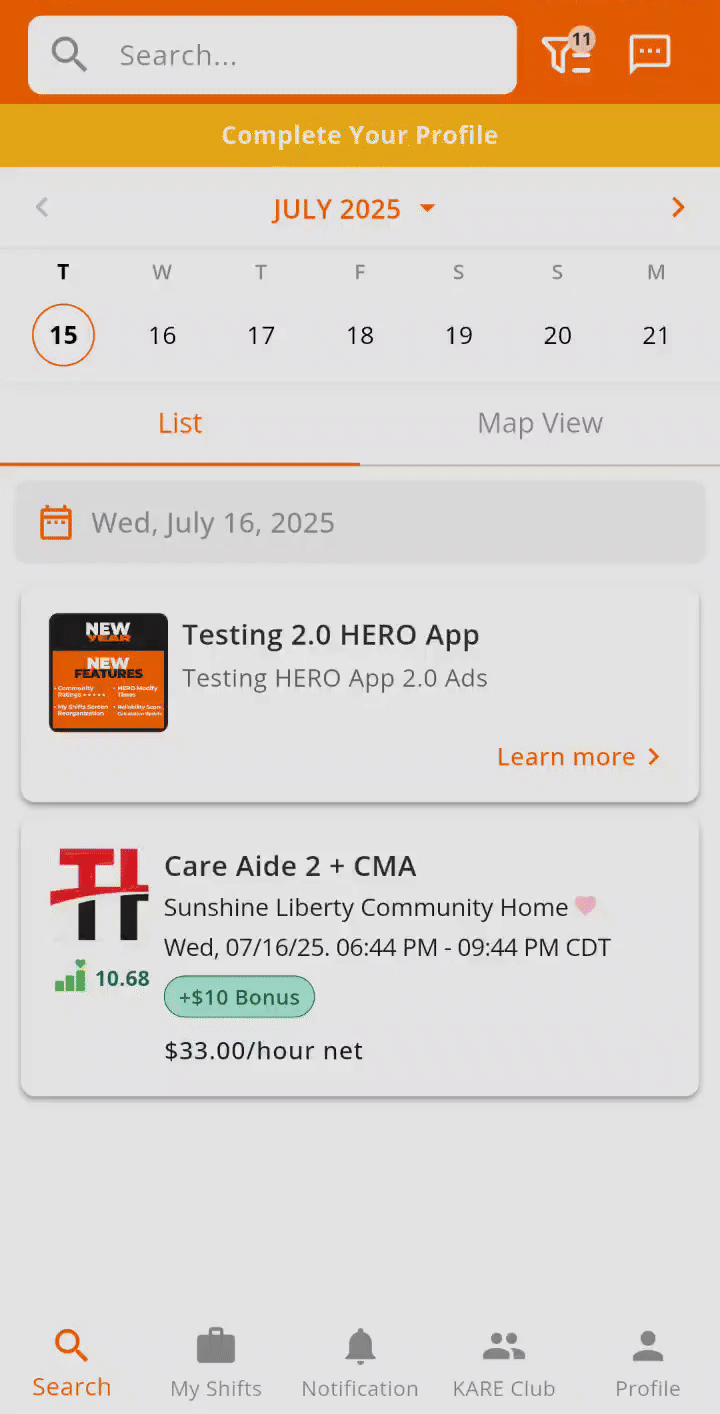
Task: Go to the KARE Club tab
Action: 504,1363
